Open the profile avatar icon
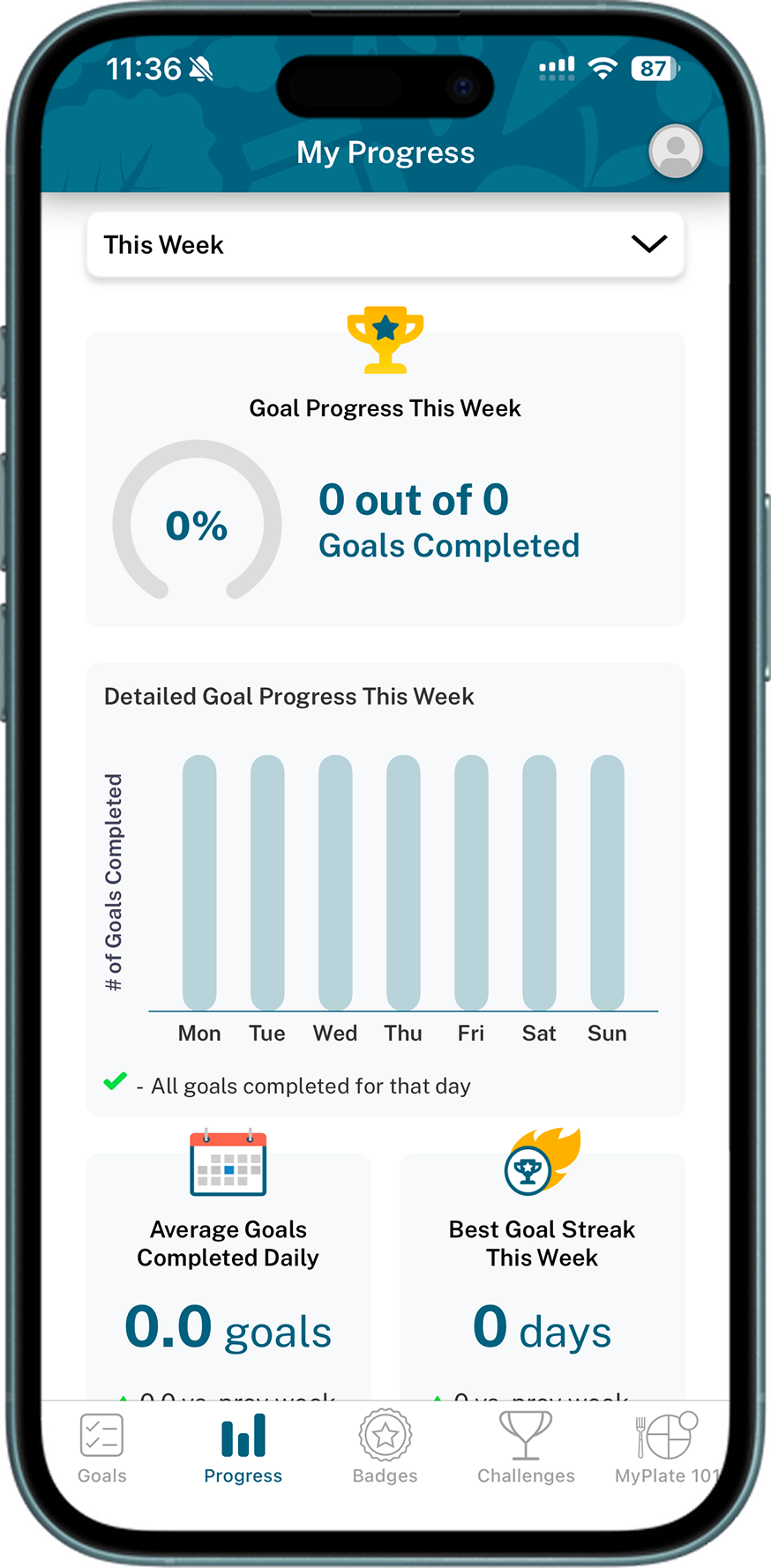The height and width of the screenshot is (1568, 771). pyautogui.click(x=676, y=152)
